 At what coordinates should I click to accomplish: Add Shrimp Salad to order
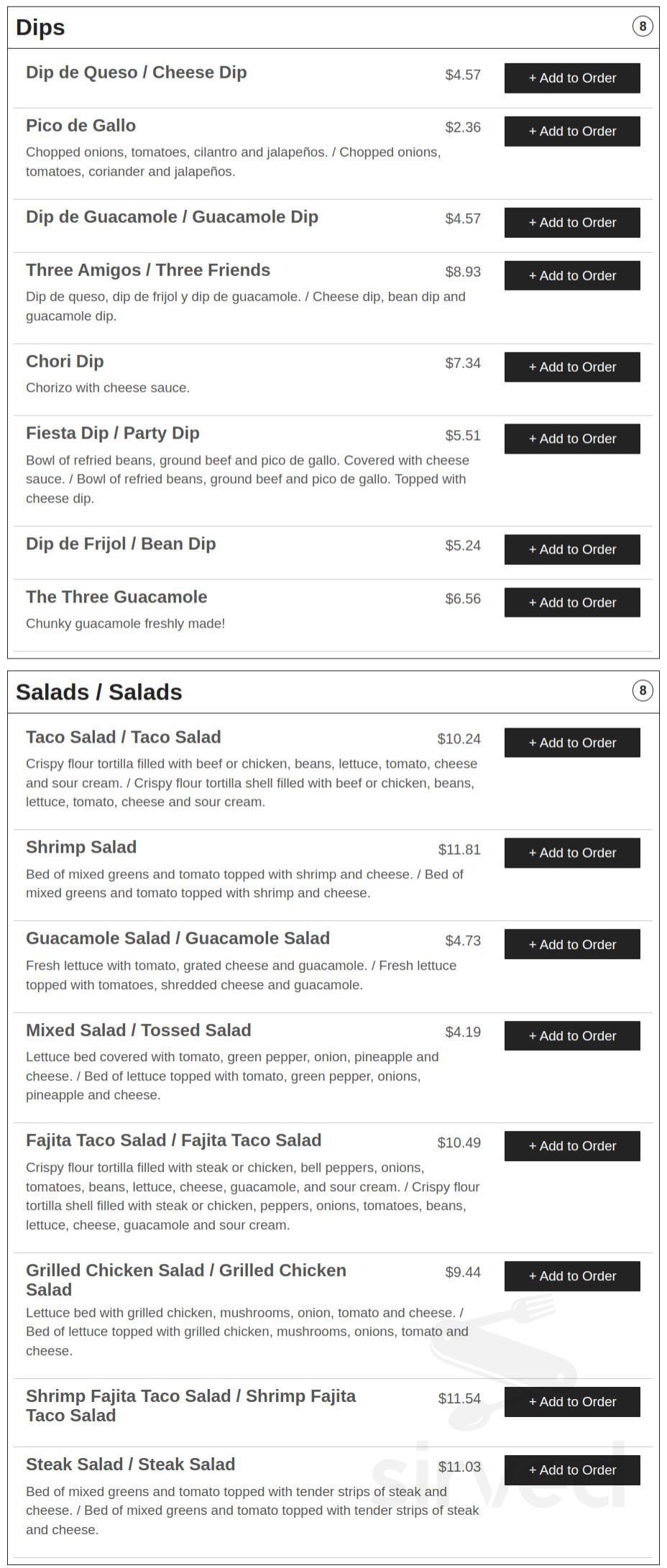point(571,853)
